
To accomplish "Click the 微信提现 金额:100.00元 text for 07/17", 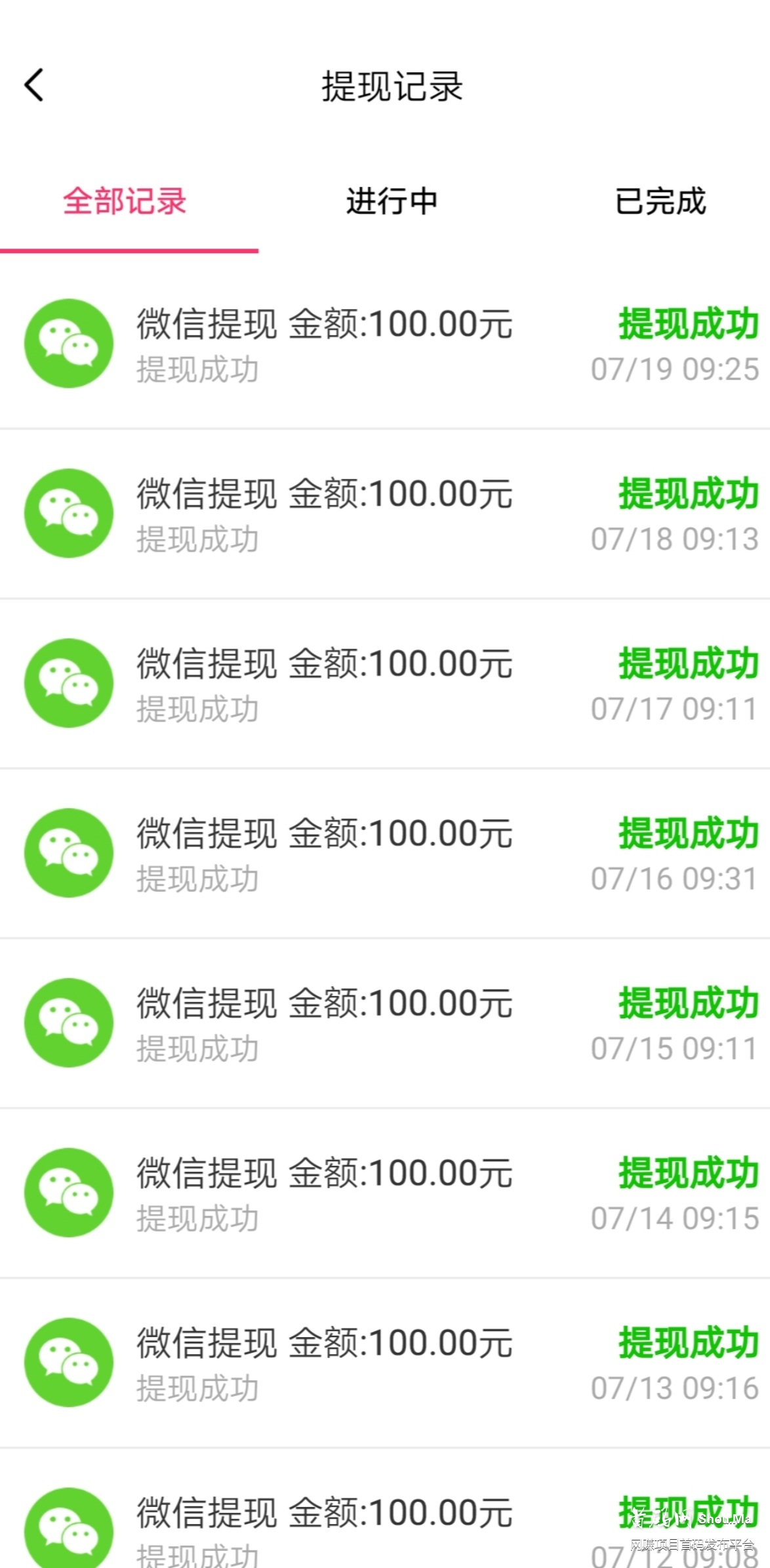I will pos(325,664).
